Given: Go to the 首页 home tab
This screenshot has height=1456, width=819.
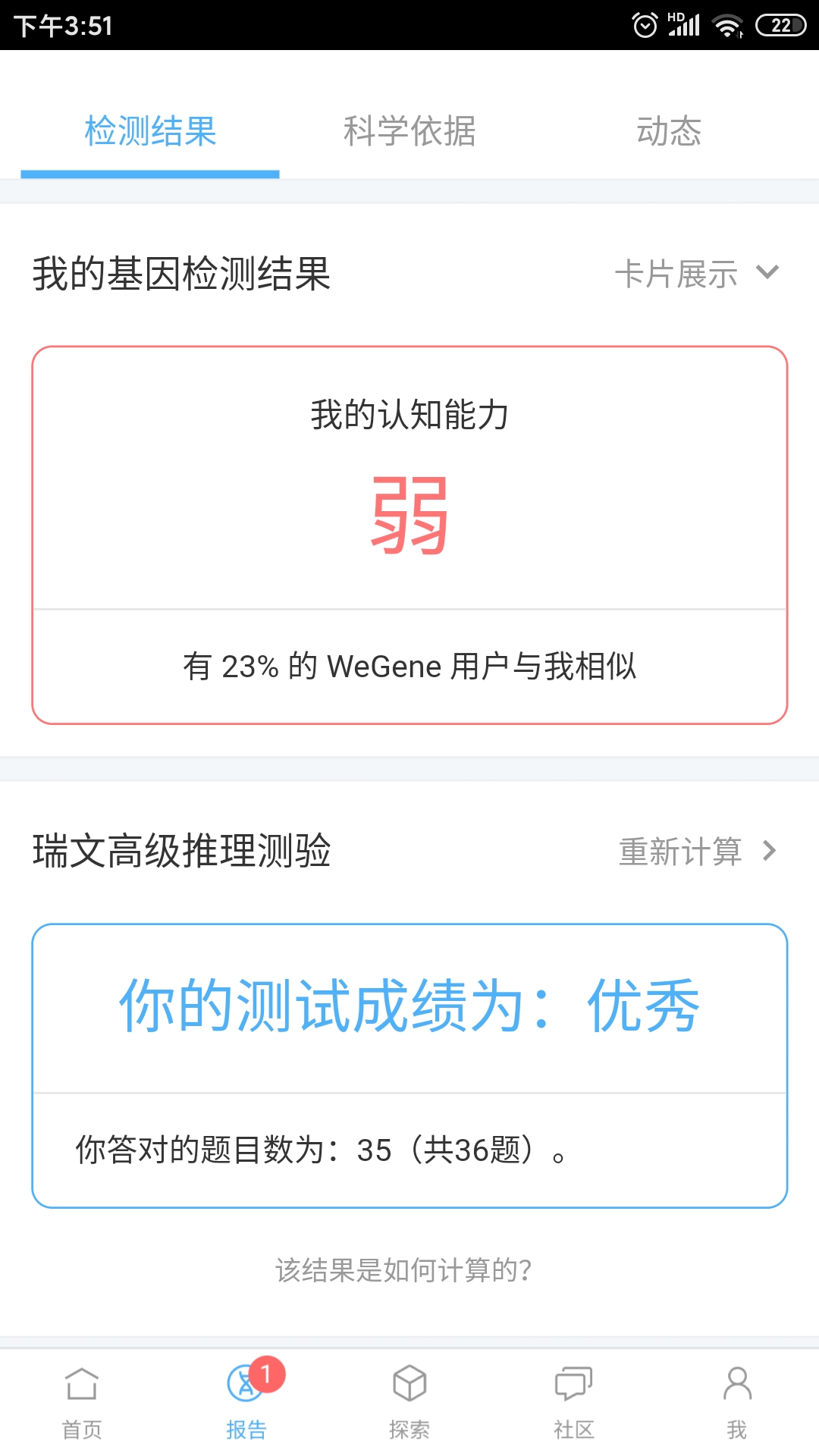Looking at the screenshot, I should tap(82, 1403).
